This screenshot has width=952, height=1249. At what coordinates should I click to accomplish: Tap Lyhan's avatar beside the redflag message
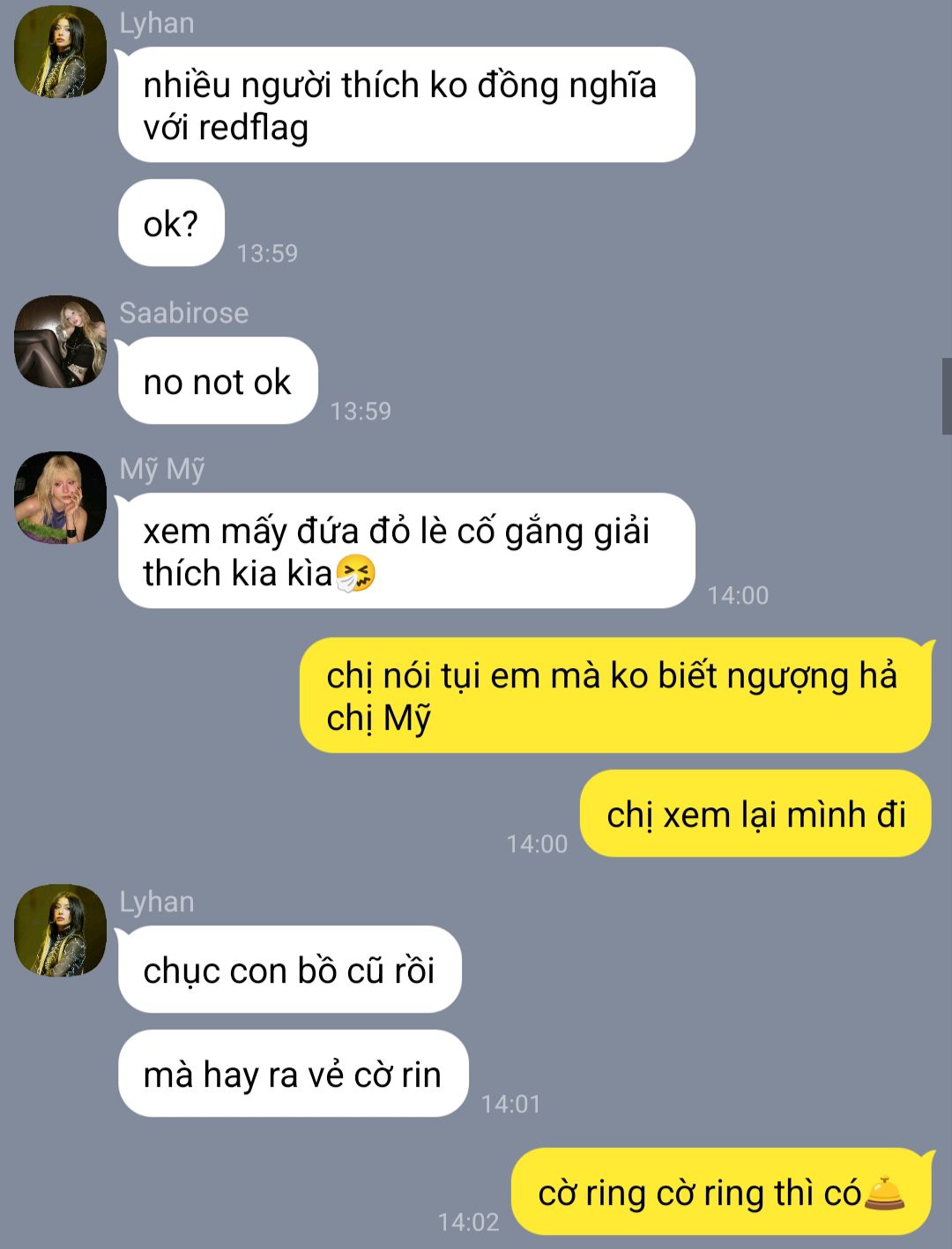pos(60,51)
